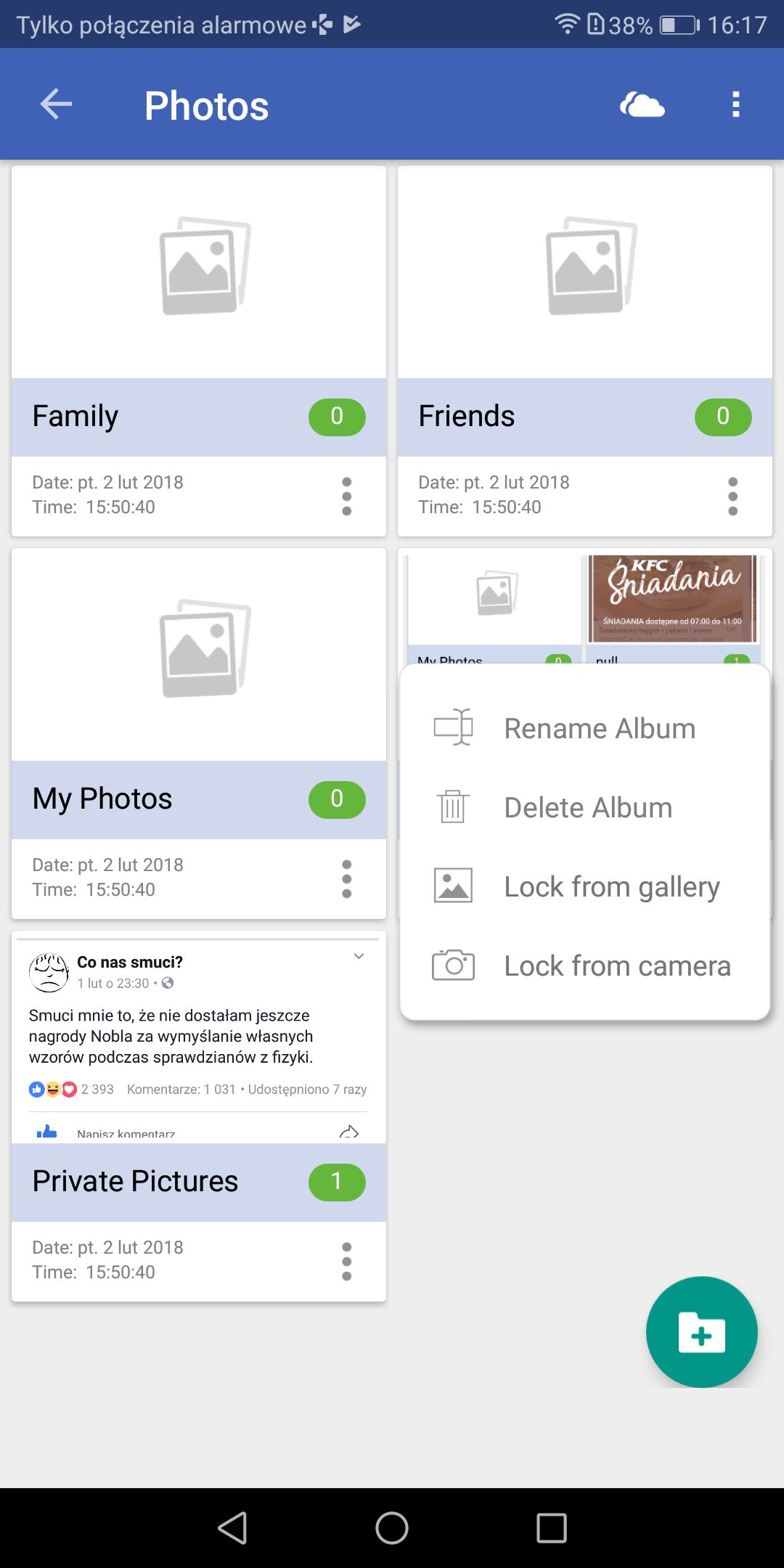Open the My Photos album
This screenshot has width=784, height=1568.
(x=199, y=733)
